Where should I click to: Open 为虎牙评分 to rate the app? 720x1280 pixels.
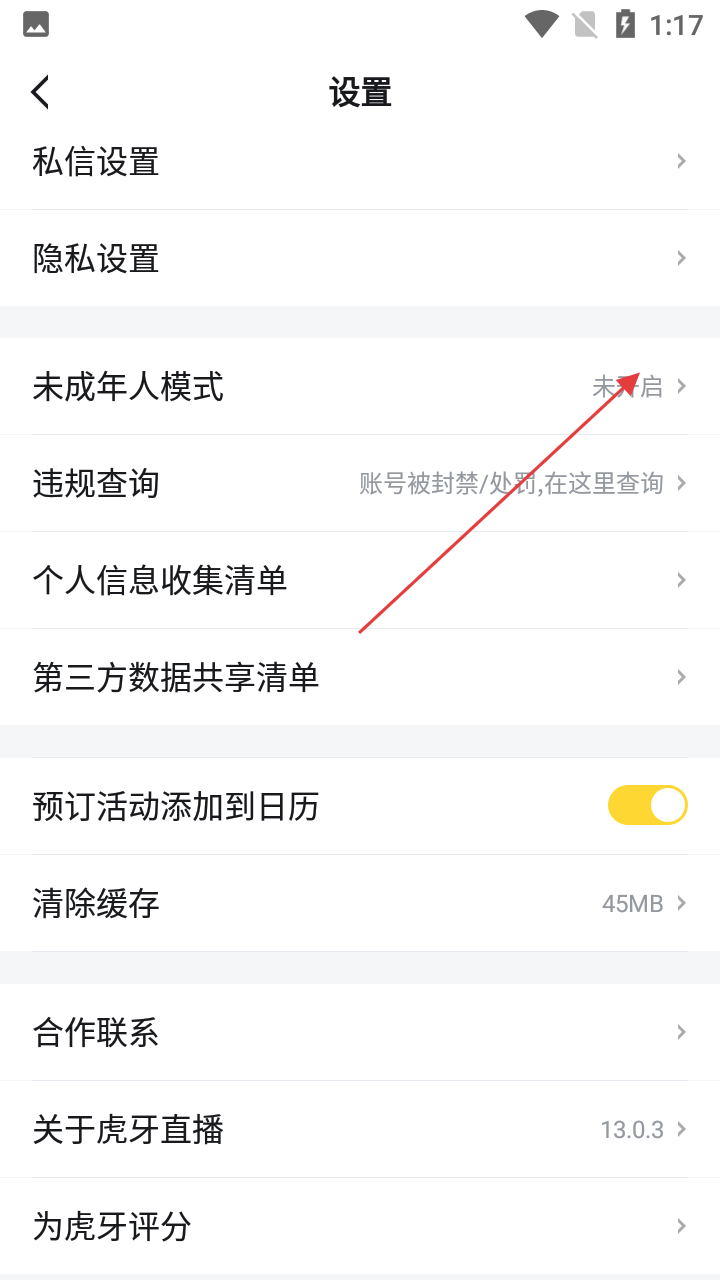(360, 1226)
